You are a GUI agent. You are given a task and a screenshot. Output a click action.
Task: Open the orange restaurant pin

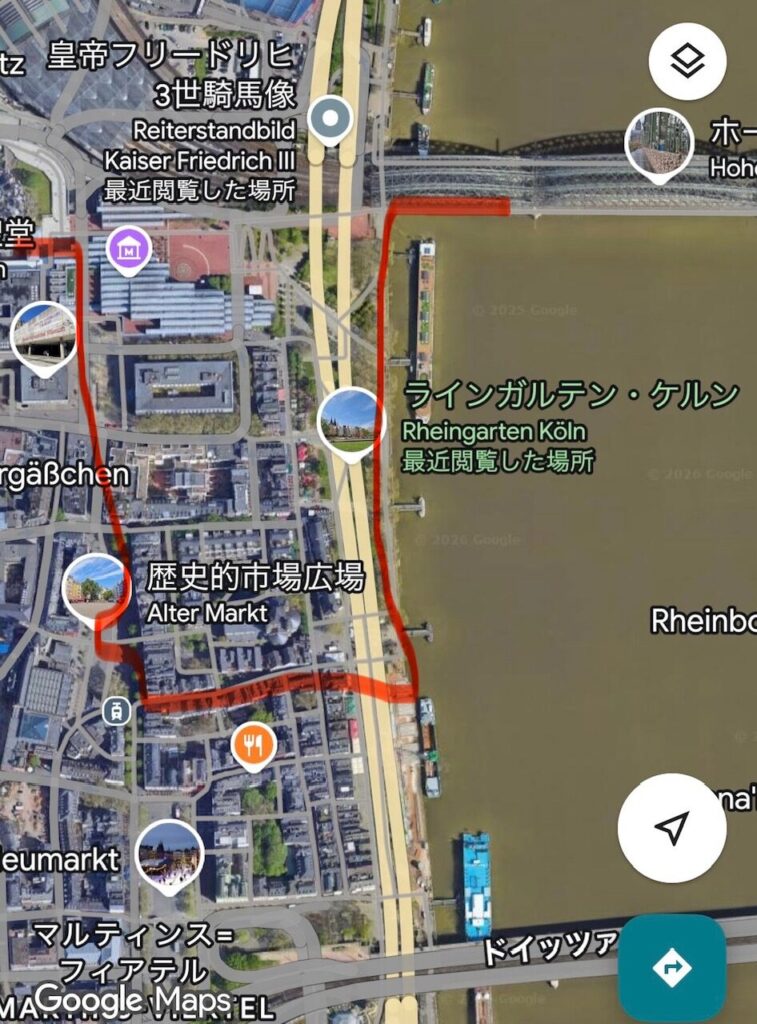(254, 745)
